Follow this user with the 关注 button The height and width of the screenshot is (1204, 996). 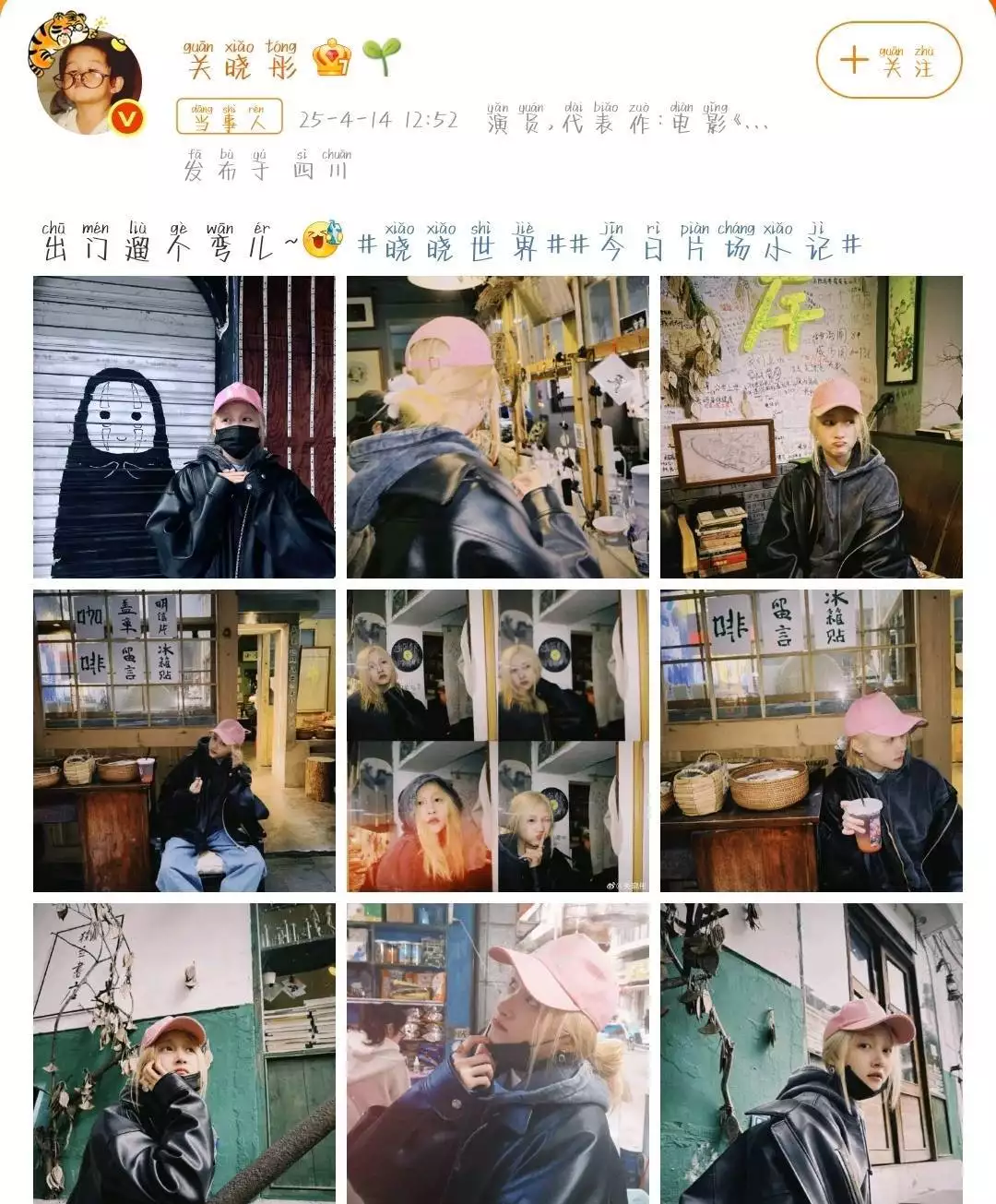[888, 61]
